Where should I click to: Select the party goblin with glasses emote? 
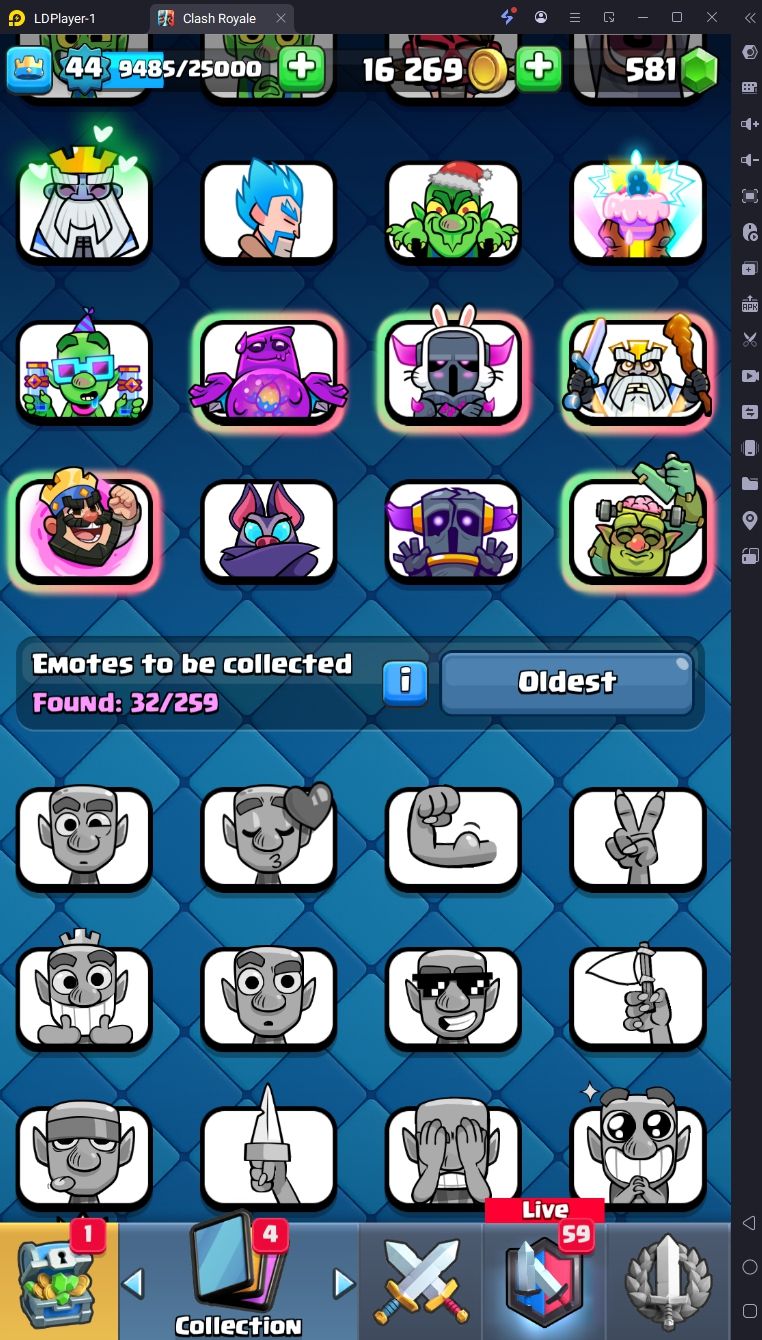coord(84,371)
